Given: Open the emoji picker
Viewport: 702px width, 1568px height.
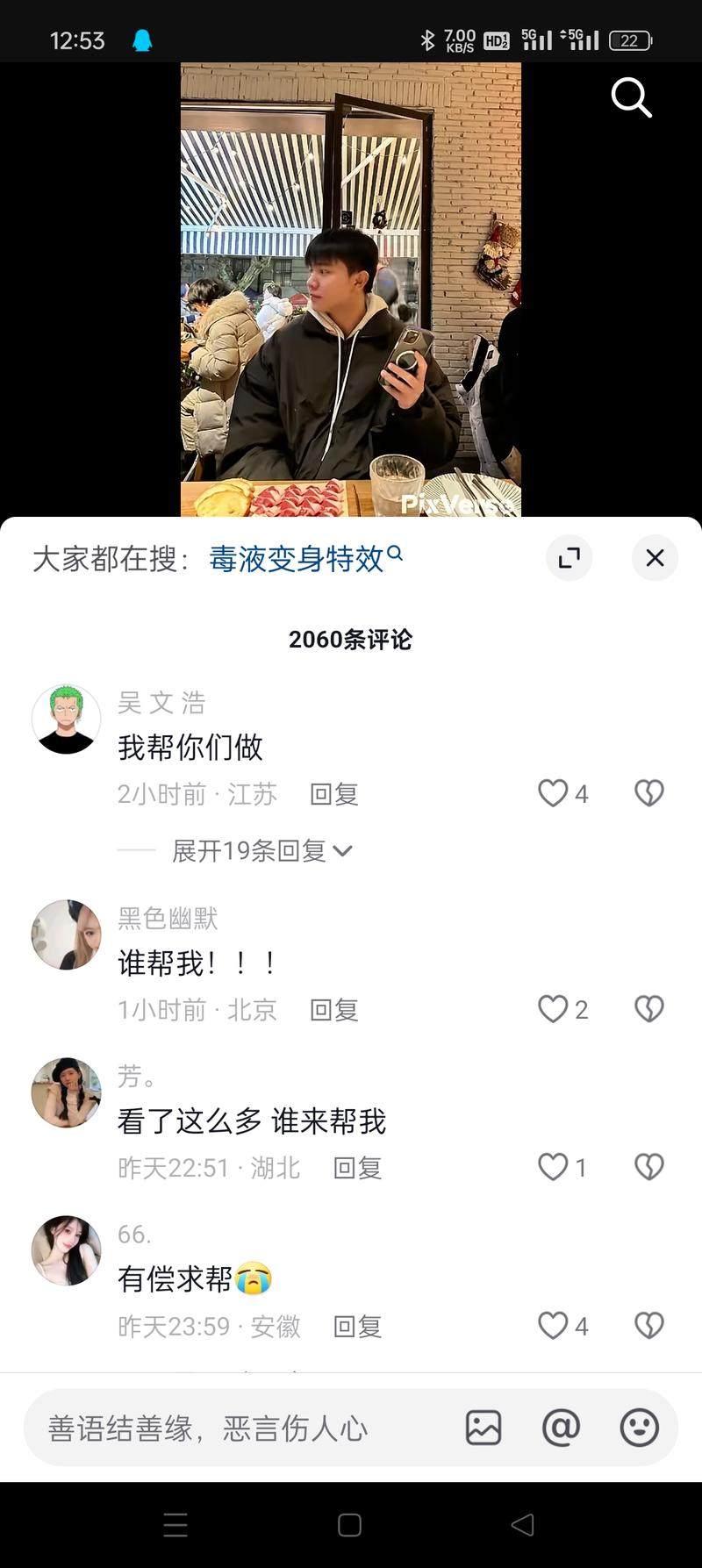Looking at the screenshot, I should (x=639, y=1428).
